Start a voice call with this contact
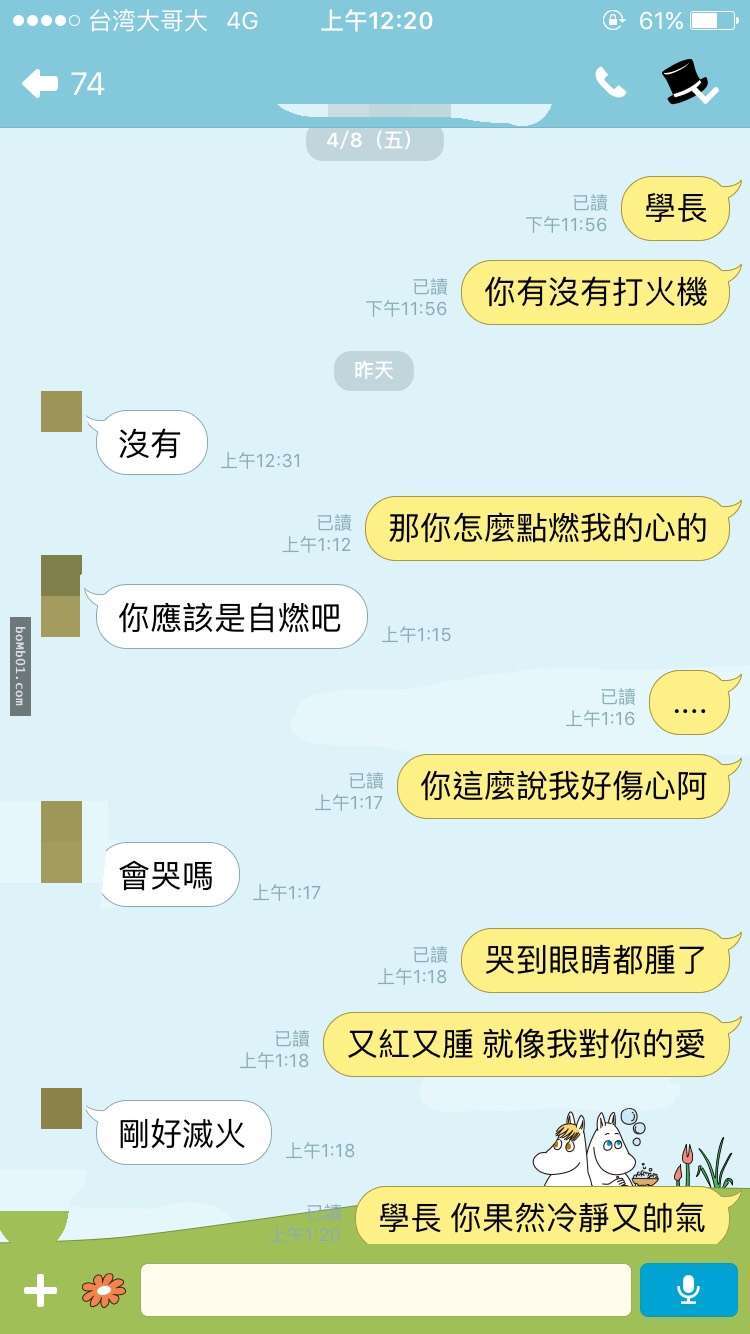This screenshot has width=750, height=1334. tap(610, 84)
